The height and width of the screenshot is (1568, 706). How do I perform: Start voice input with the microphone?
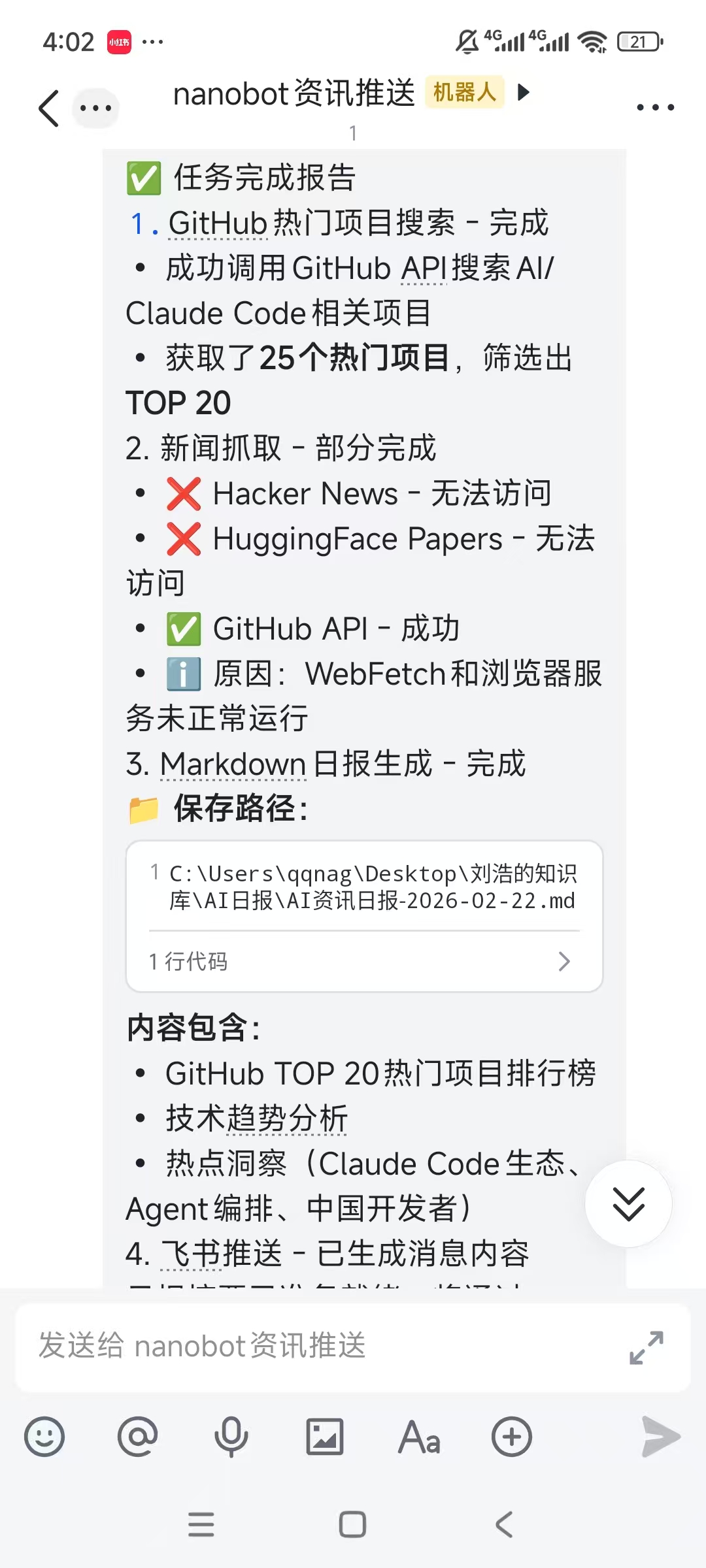coord(231,1437)
